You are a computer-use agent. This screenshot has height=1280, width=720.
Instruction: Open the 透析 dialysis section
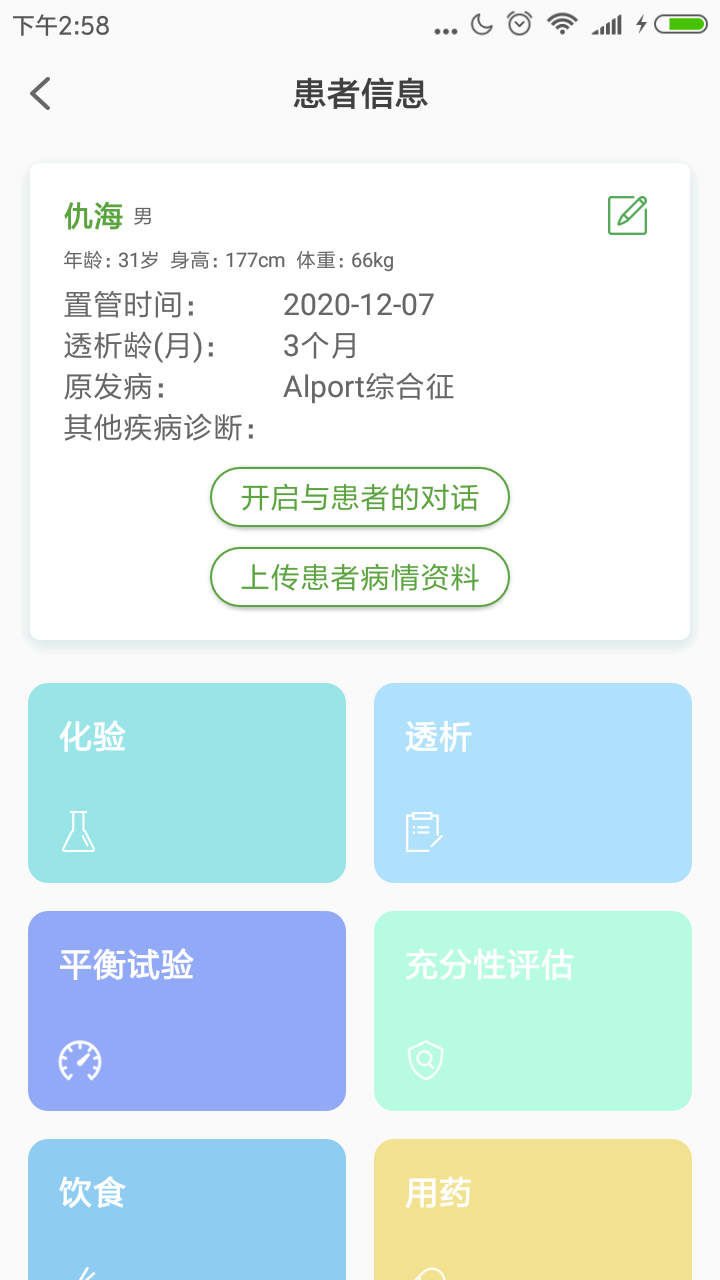tap(532, 783)
